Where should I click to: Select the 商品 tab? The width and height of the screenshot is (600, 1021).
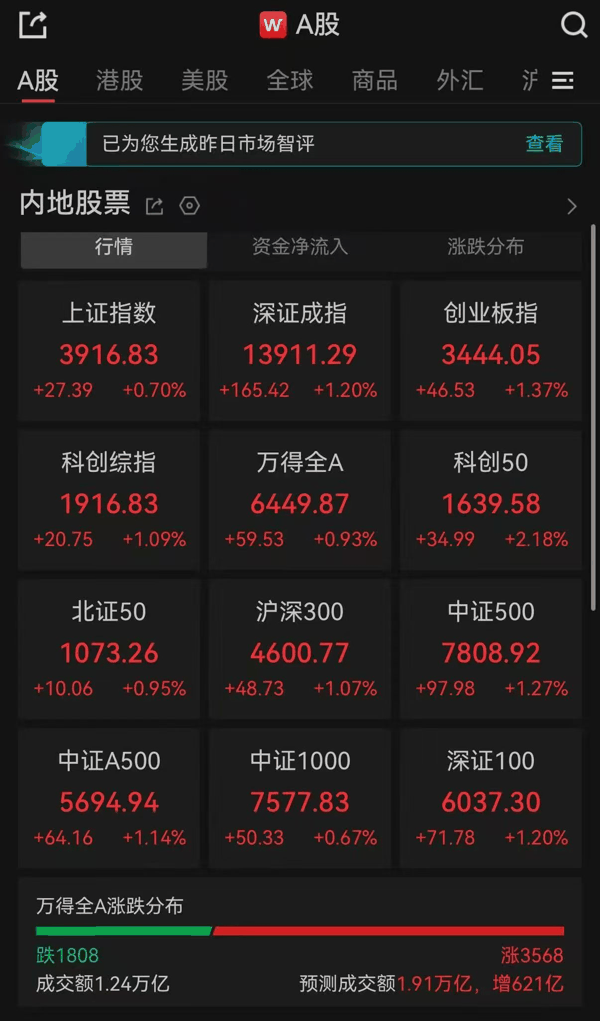tap(375, 80)
